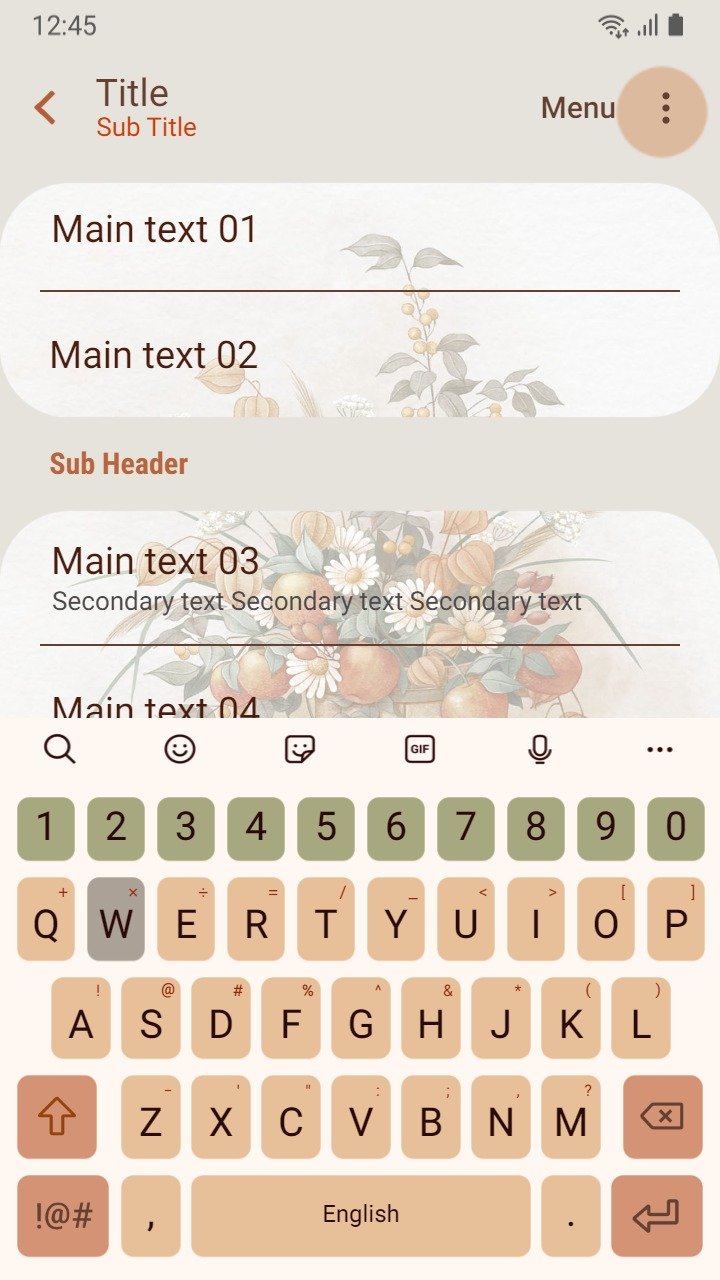Start voice input with the microphone
Screen dimensions: 720x1280
click(540, 748)
